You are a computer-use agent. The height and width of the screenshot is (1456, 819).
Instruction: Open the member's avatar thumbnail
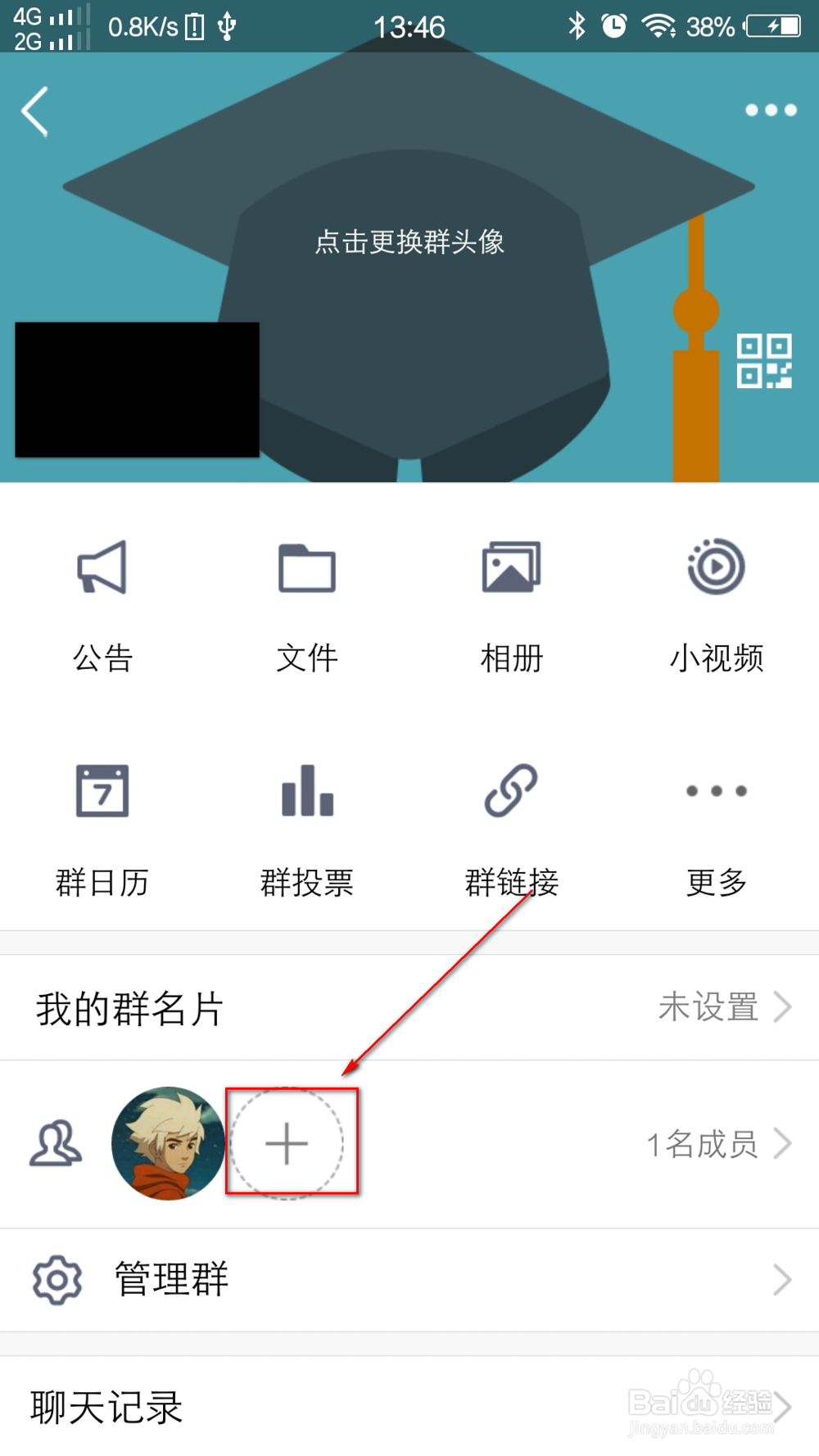(x=167, y=1143)
